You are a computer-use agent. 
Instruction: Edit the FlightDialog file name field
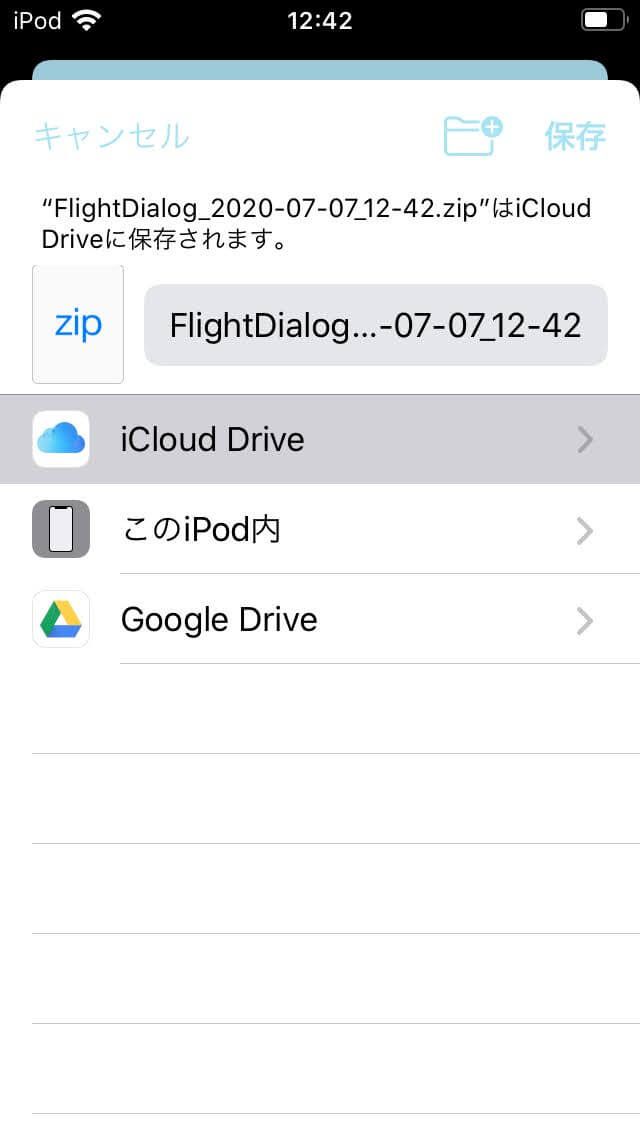click(375, 325)
